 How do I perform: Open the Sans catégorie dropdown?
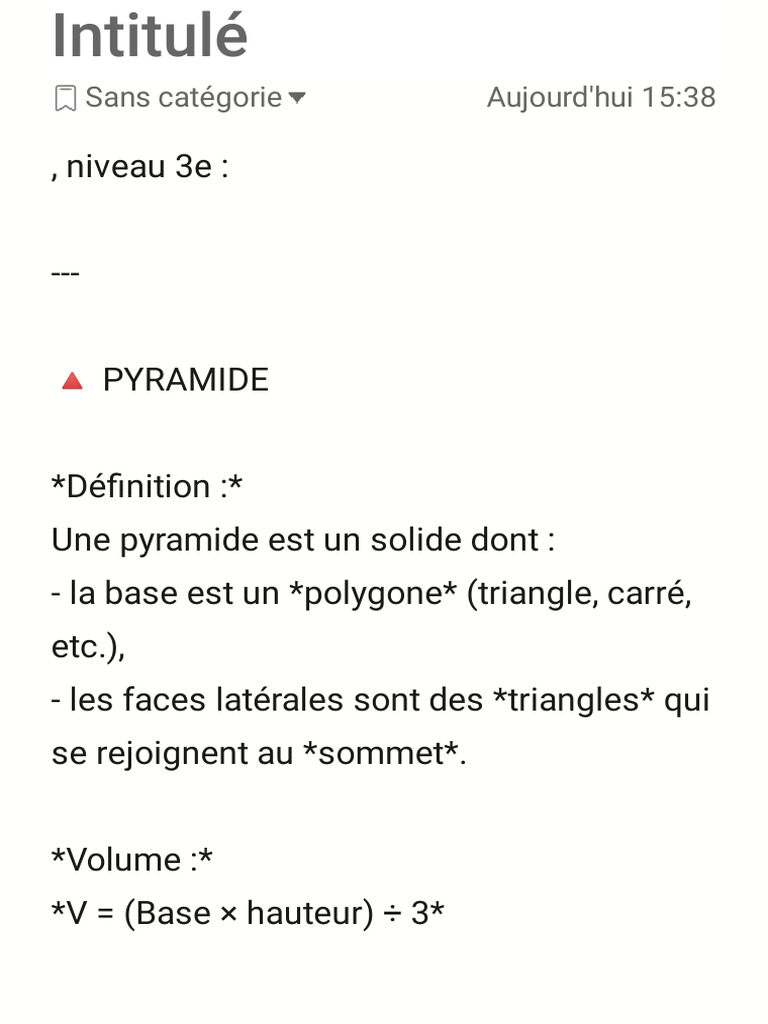180,98
